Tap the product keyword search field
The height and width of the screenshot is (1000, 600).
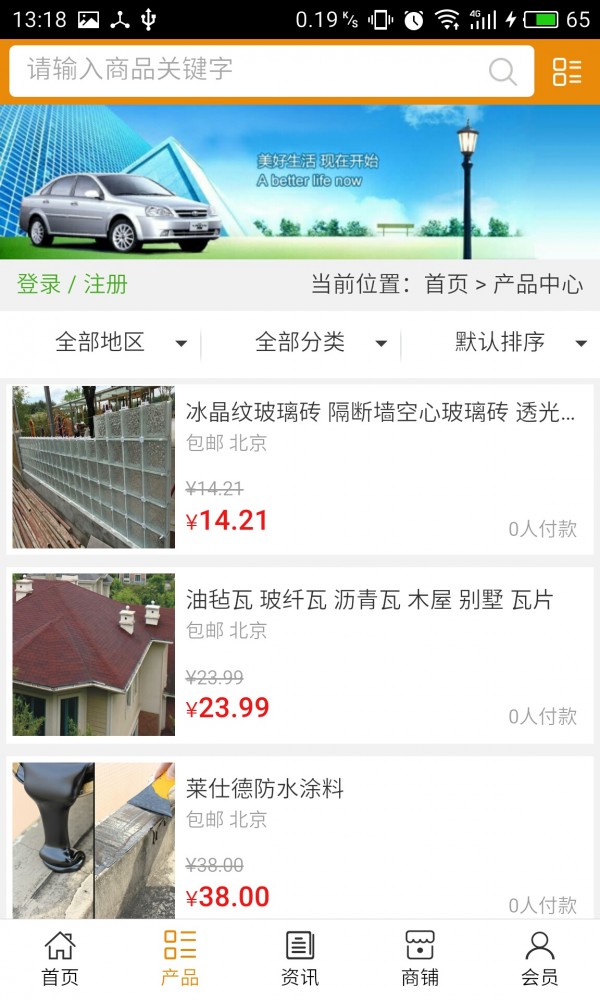[x=250, y=70]
